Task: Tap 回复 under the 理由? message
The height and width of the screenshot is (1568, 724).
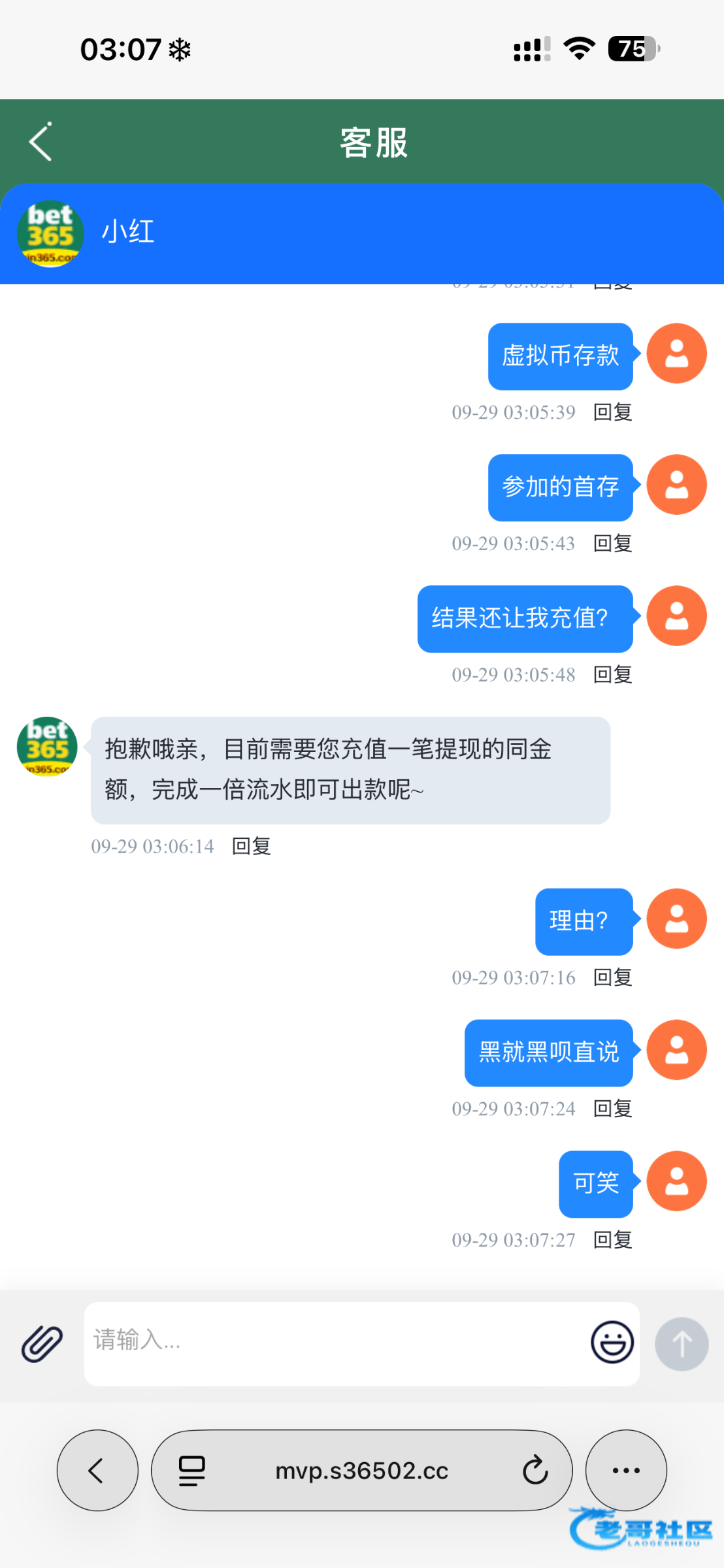Action: (x=612, y=978)
